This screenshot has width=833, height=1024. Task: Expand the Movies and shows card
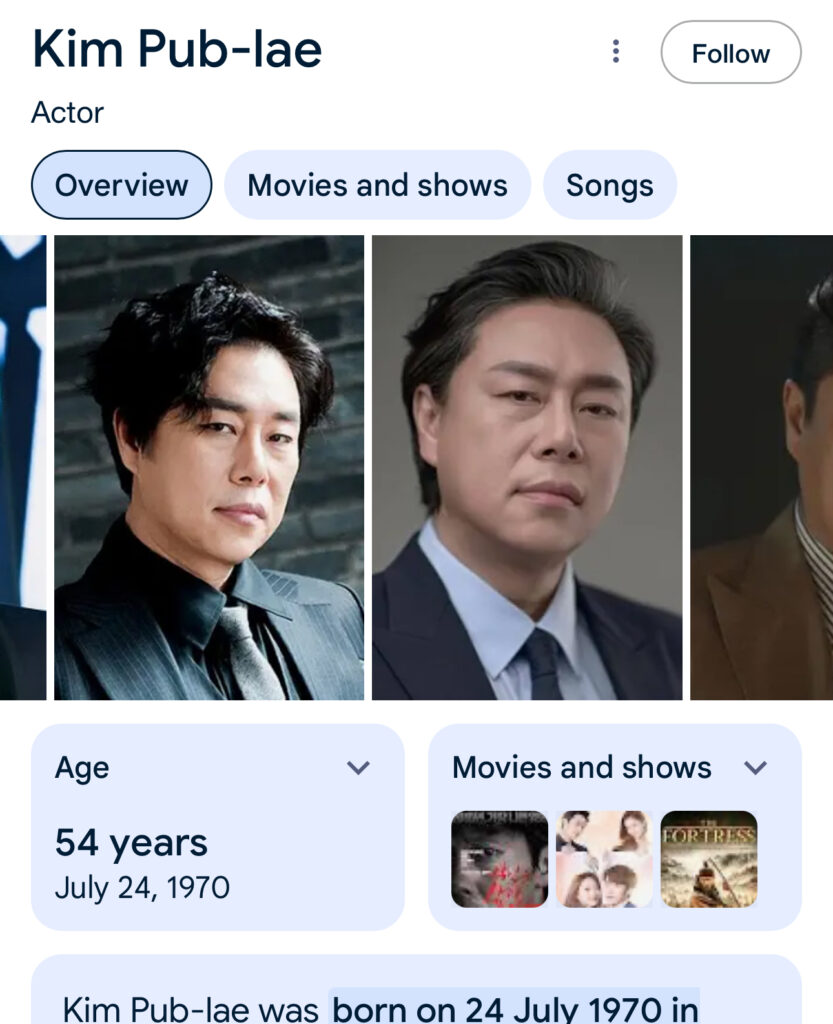click(x=755, y=768)
